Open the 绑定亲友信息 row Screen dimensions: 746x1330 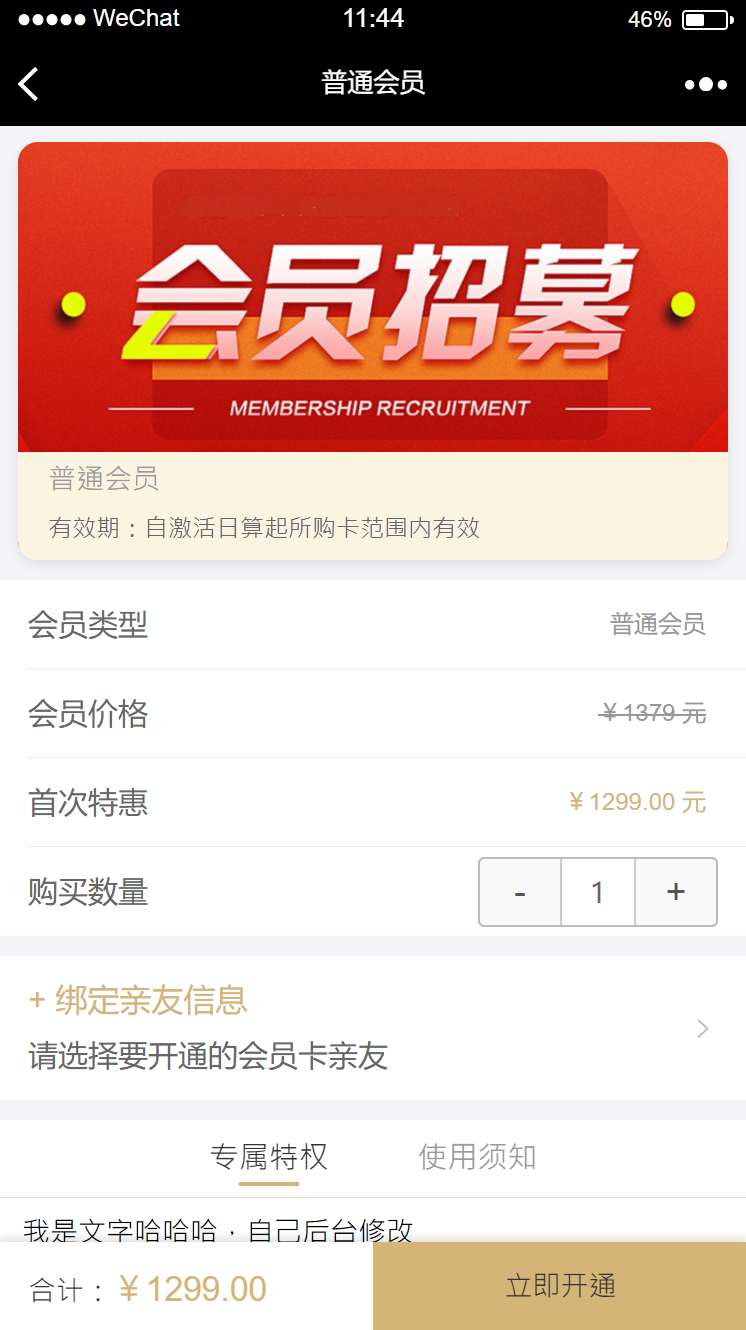[x=373, y=1028]
